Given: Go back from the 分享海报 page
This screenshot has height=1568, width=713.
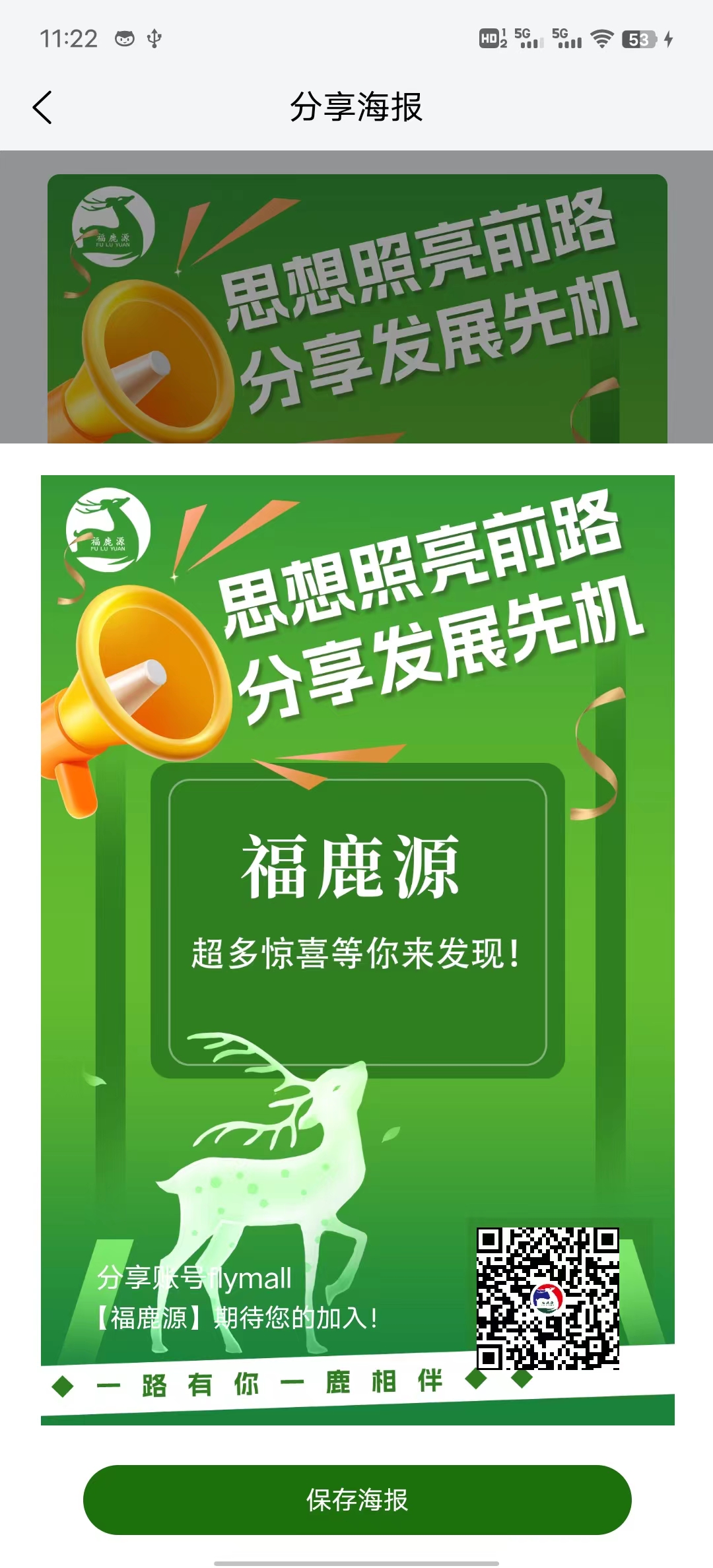Looking at the screenshot, I should tap(42, 108).
